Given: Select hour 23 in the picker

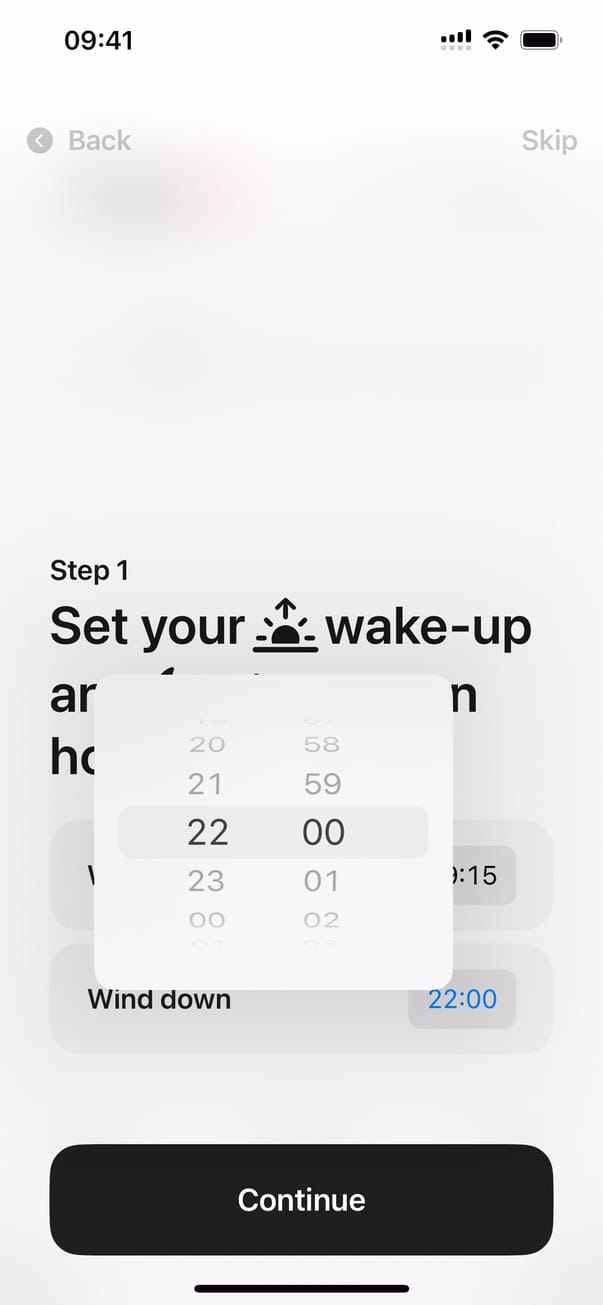Looking at the screenshot, I should tap(206, 881).
